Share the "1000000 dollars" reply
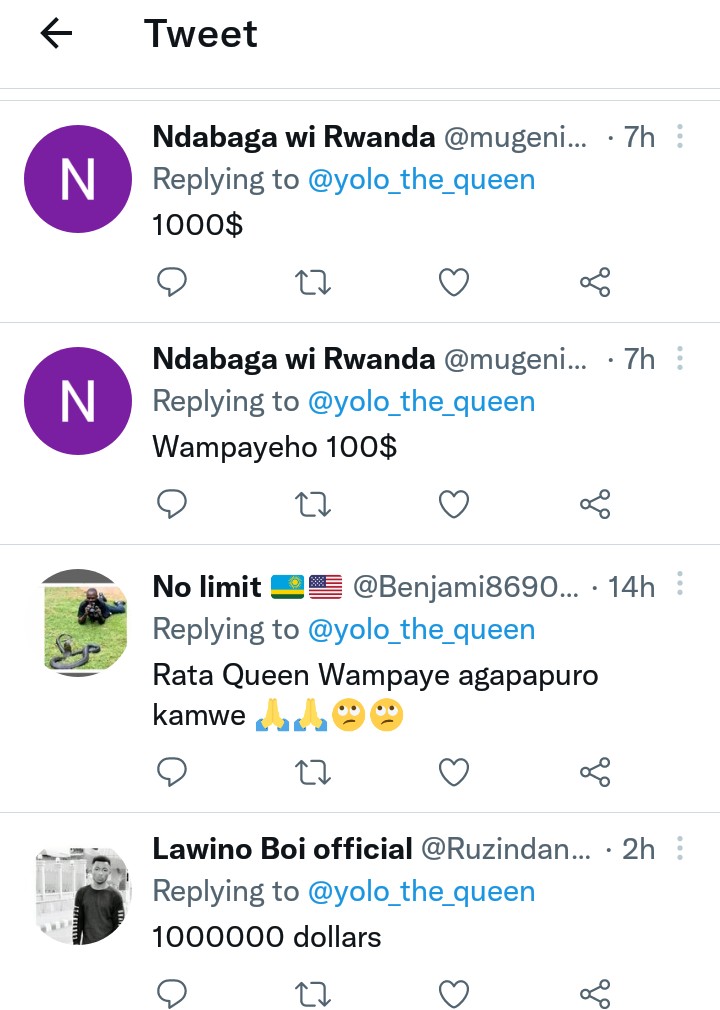 pyautogui.click(x=595, y=993)
